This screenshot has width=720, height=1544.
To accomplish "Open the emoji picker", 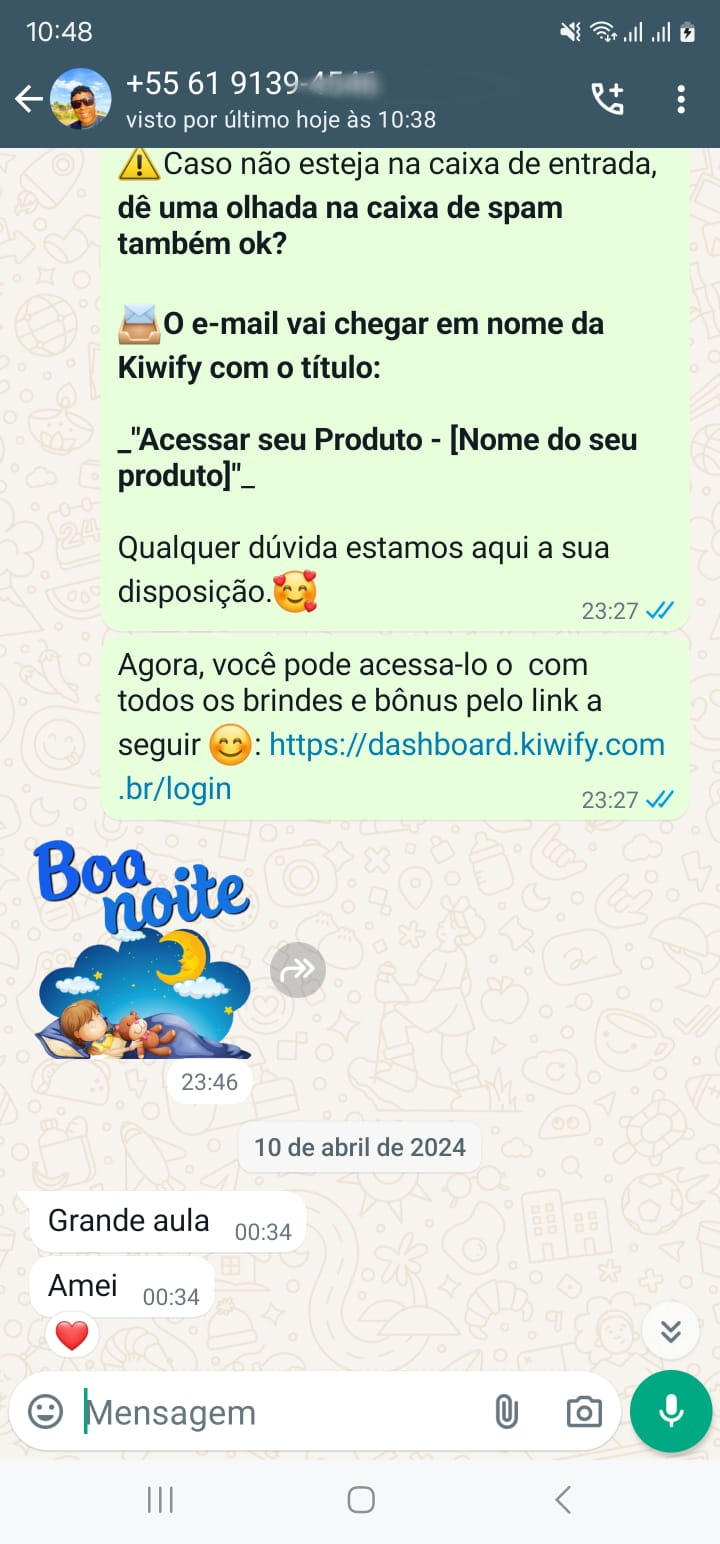I will coord(45,1412).
